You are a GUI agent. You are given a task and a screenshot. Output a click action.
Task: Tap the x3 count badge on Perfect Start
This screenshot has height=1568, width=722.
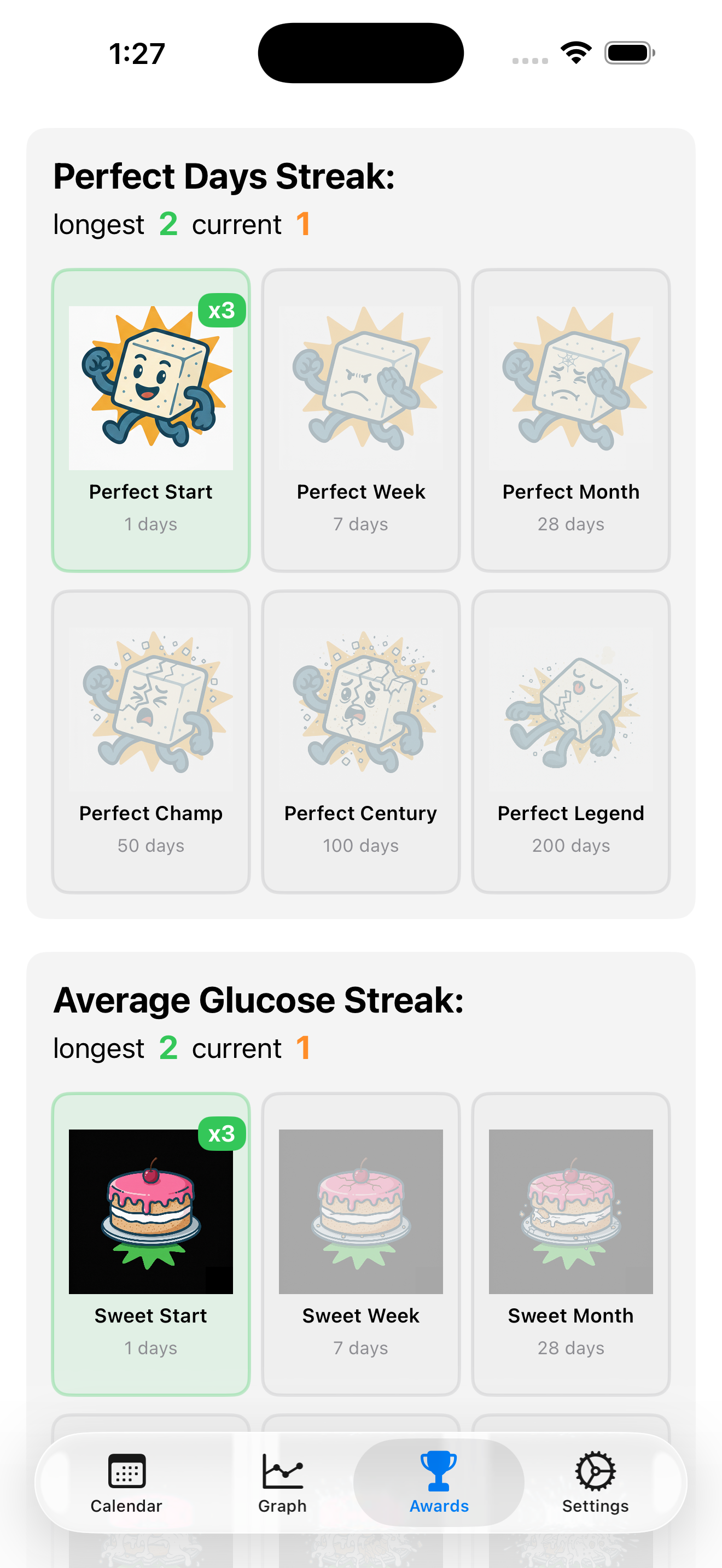click(223, 311)
